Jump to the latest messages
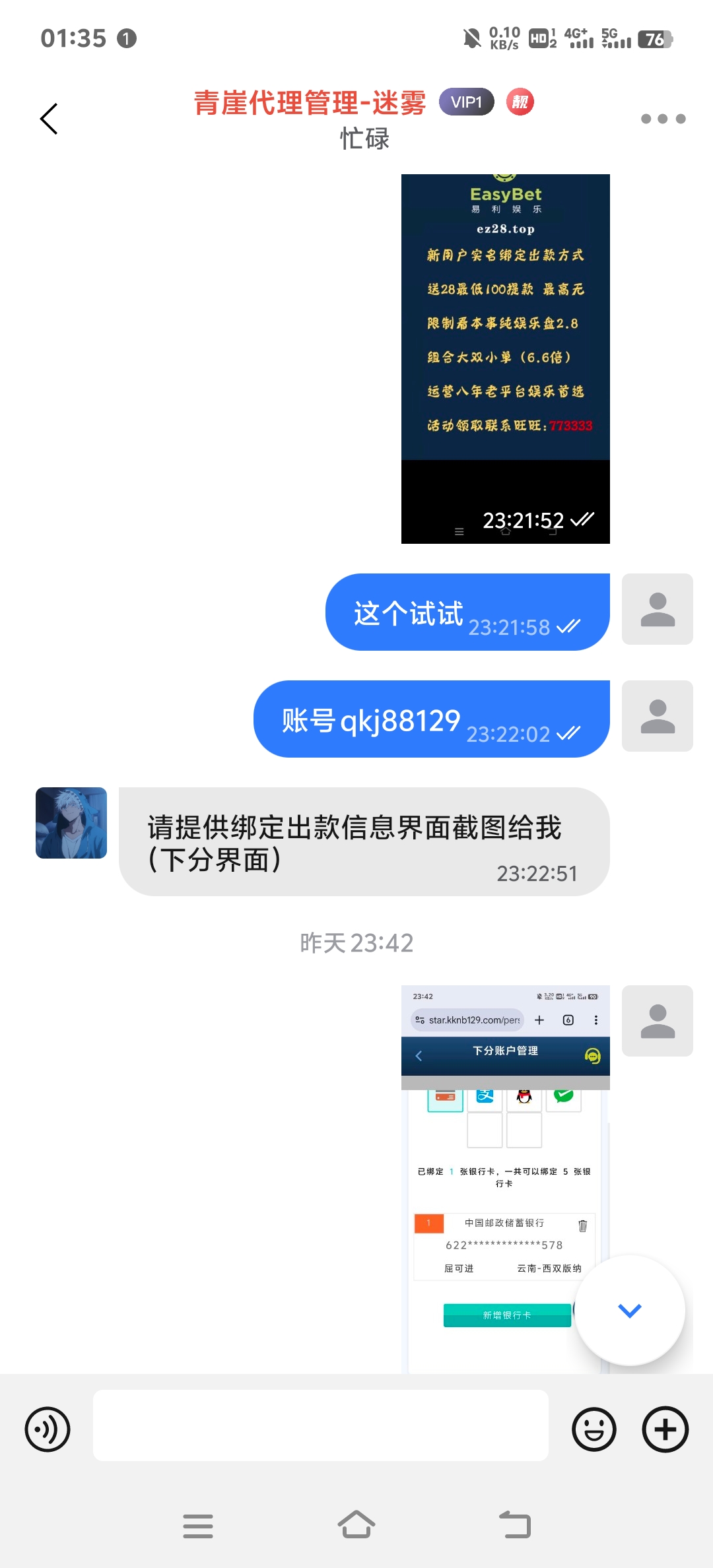The height and width of the screenshot is (1568, 713). [x=629, y=1311]
